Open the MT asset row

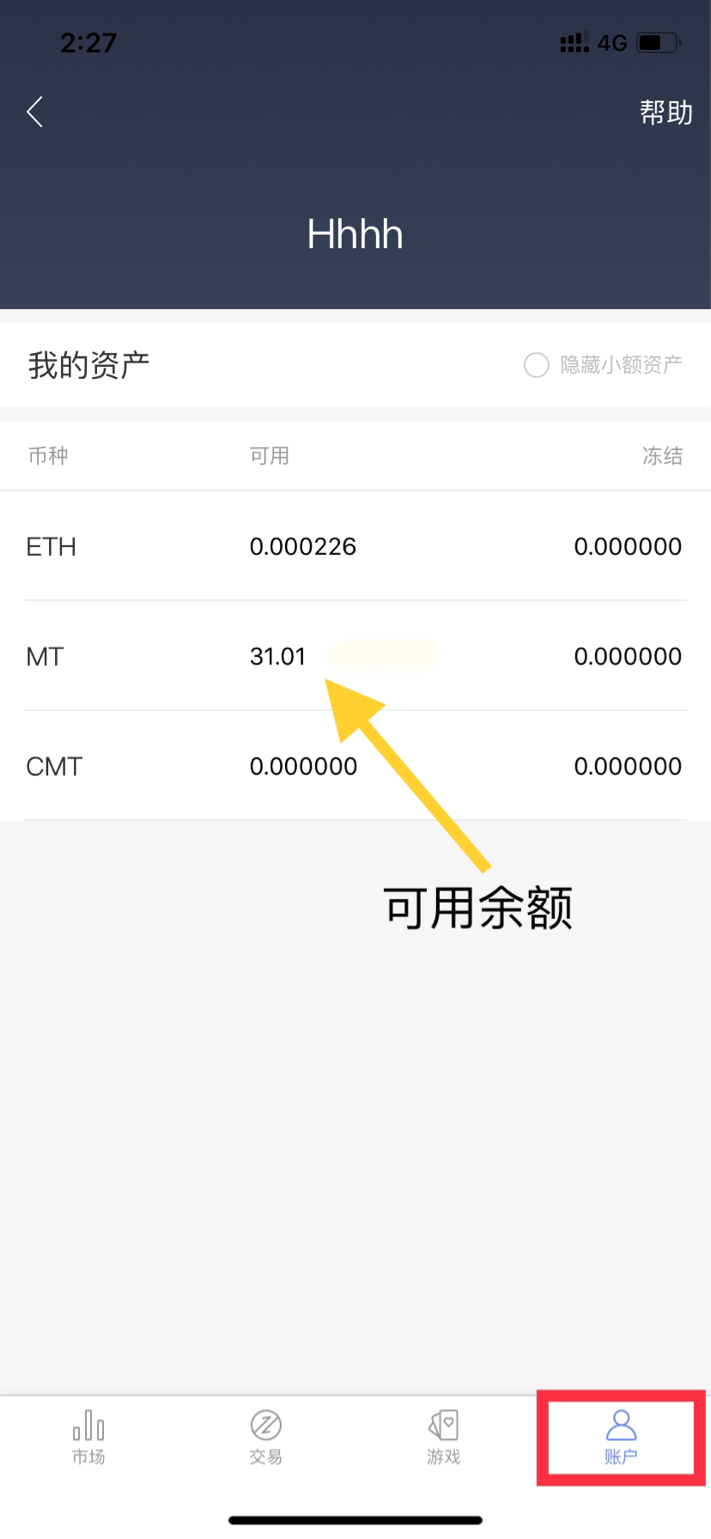[355, 656]
